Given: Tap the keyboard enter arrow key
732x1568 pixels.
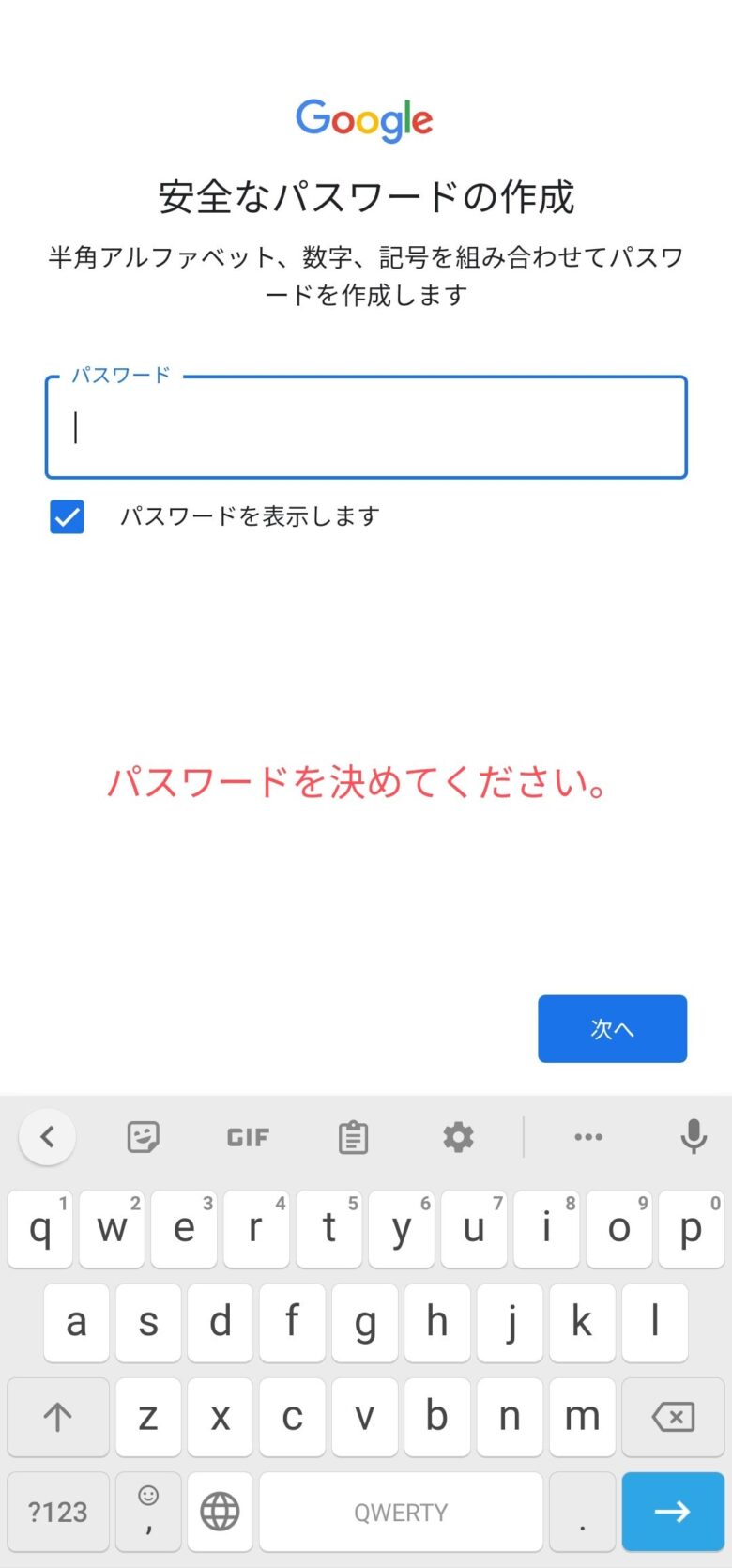Looking at the screenshot, I should click(673, 1512).
